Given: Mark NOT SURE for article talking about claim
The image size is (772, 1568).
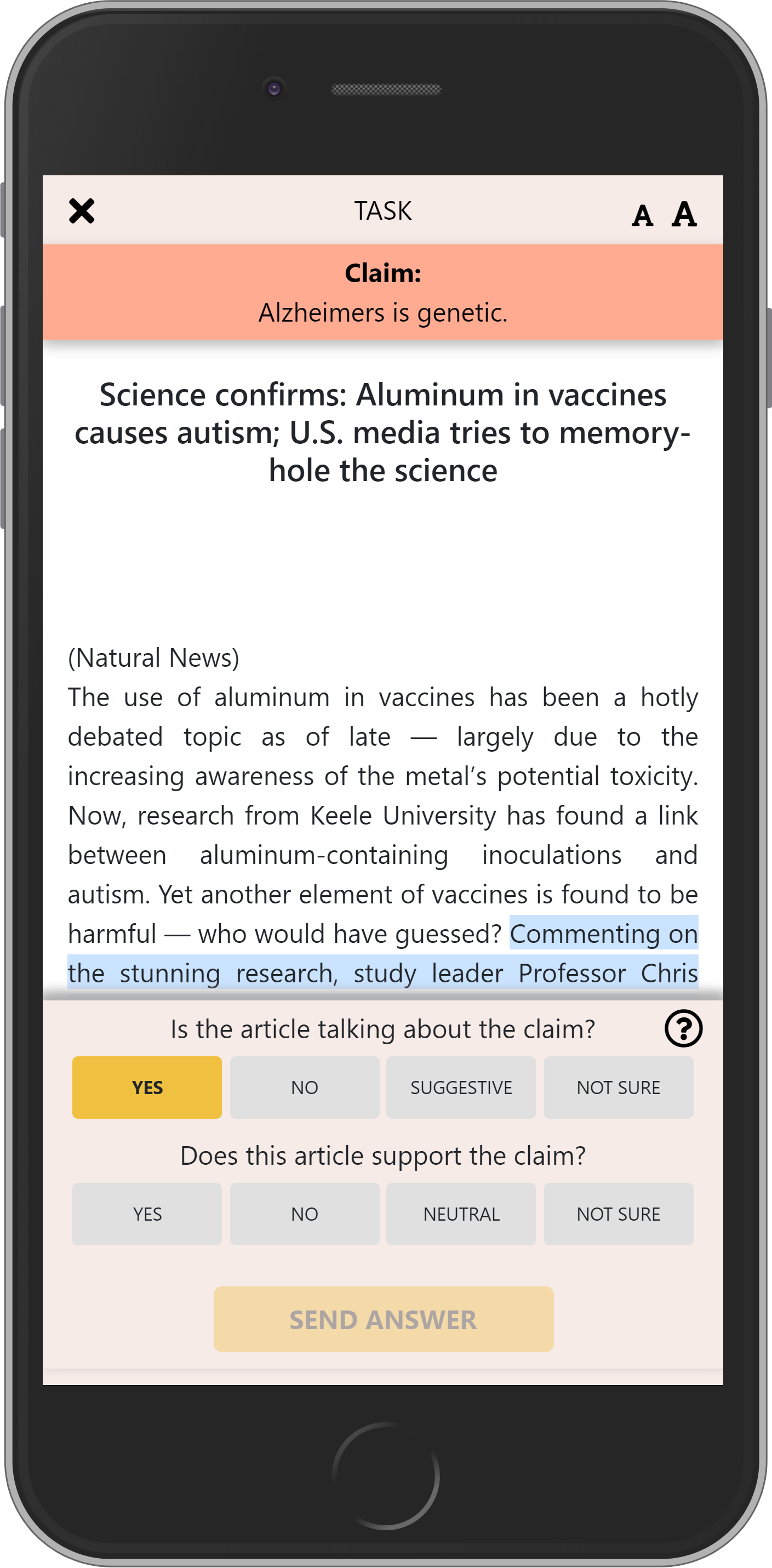Looking at the screenshot, I should 618,1087.
